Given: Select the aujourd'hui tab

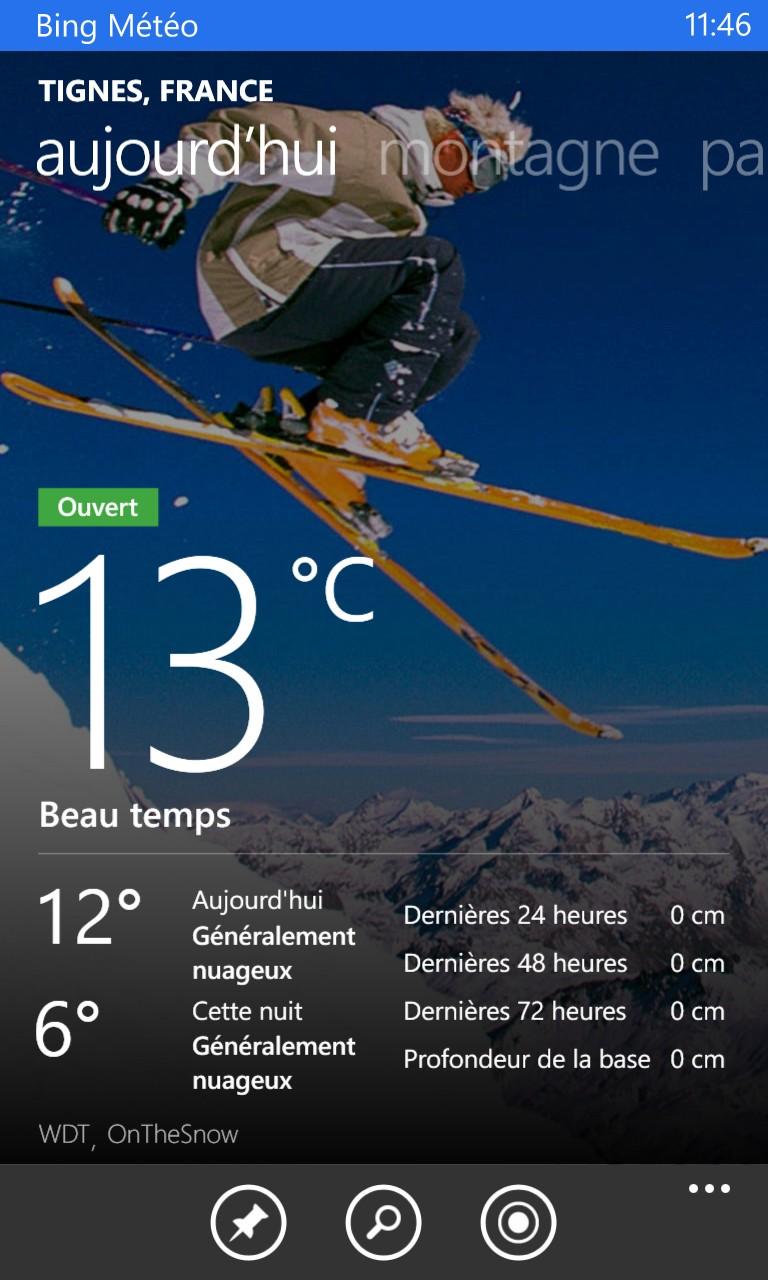Looking at the screenshot, I should point(187,155).
